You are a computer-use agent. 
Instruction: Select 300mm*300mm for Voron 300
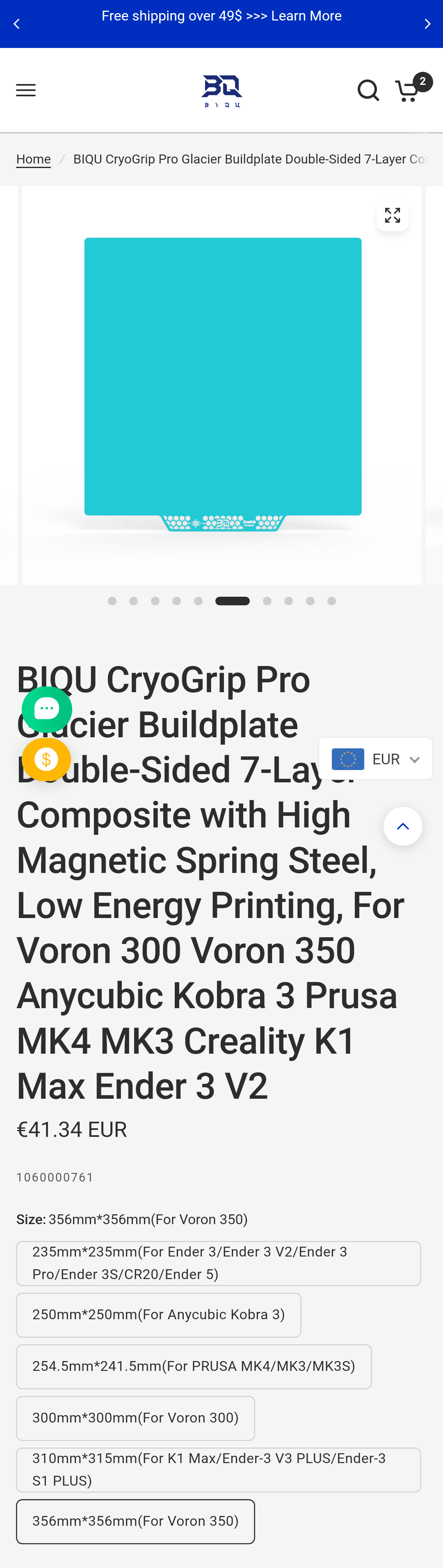[135, 1418]
